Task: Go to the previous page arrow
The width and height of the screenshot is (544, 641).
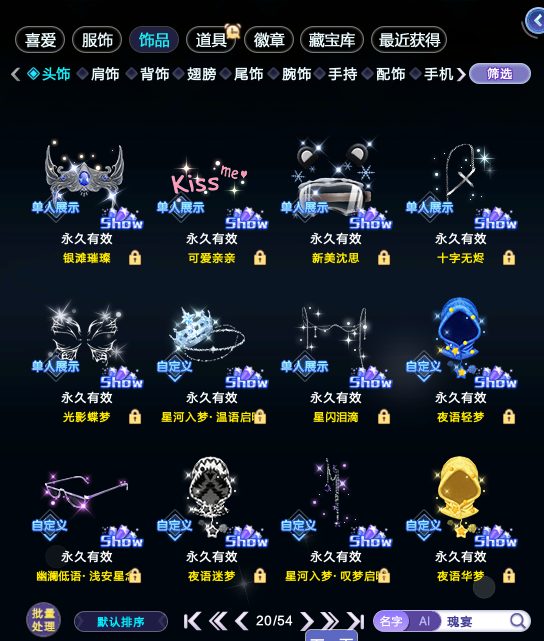Action: (x=242, y=621)
